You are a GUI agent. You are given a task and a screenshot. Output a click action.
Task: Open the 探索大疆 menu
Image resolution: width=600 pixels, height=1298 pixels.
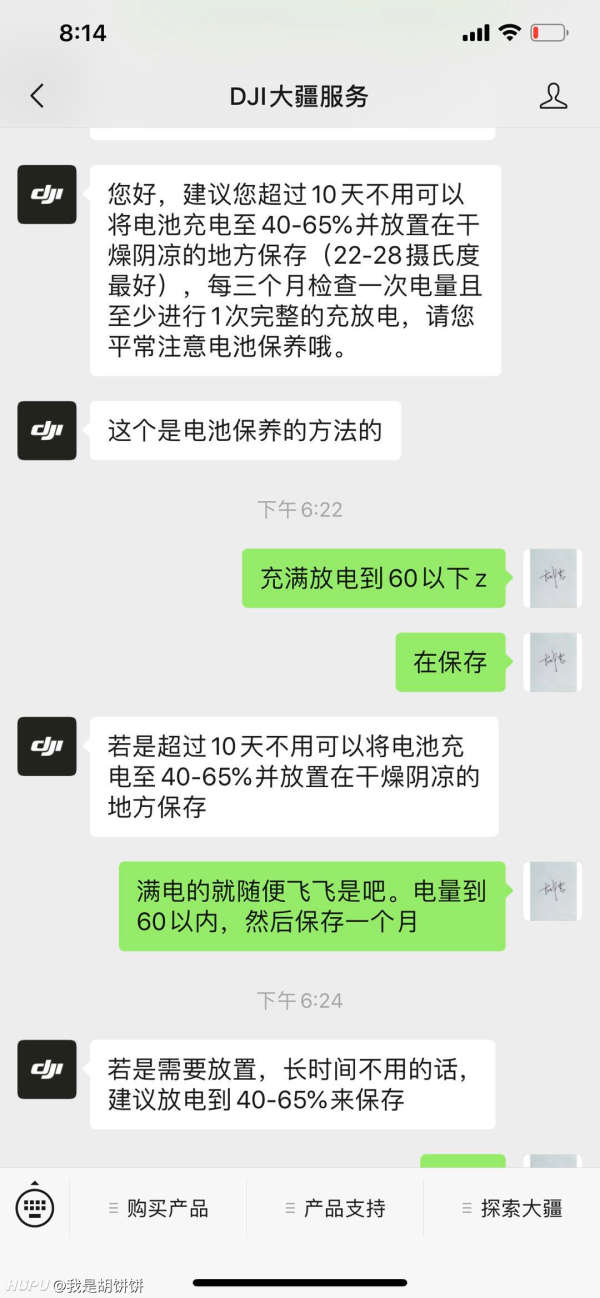[x=512, y=1208]
